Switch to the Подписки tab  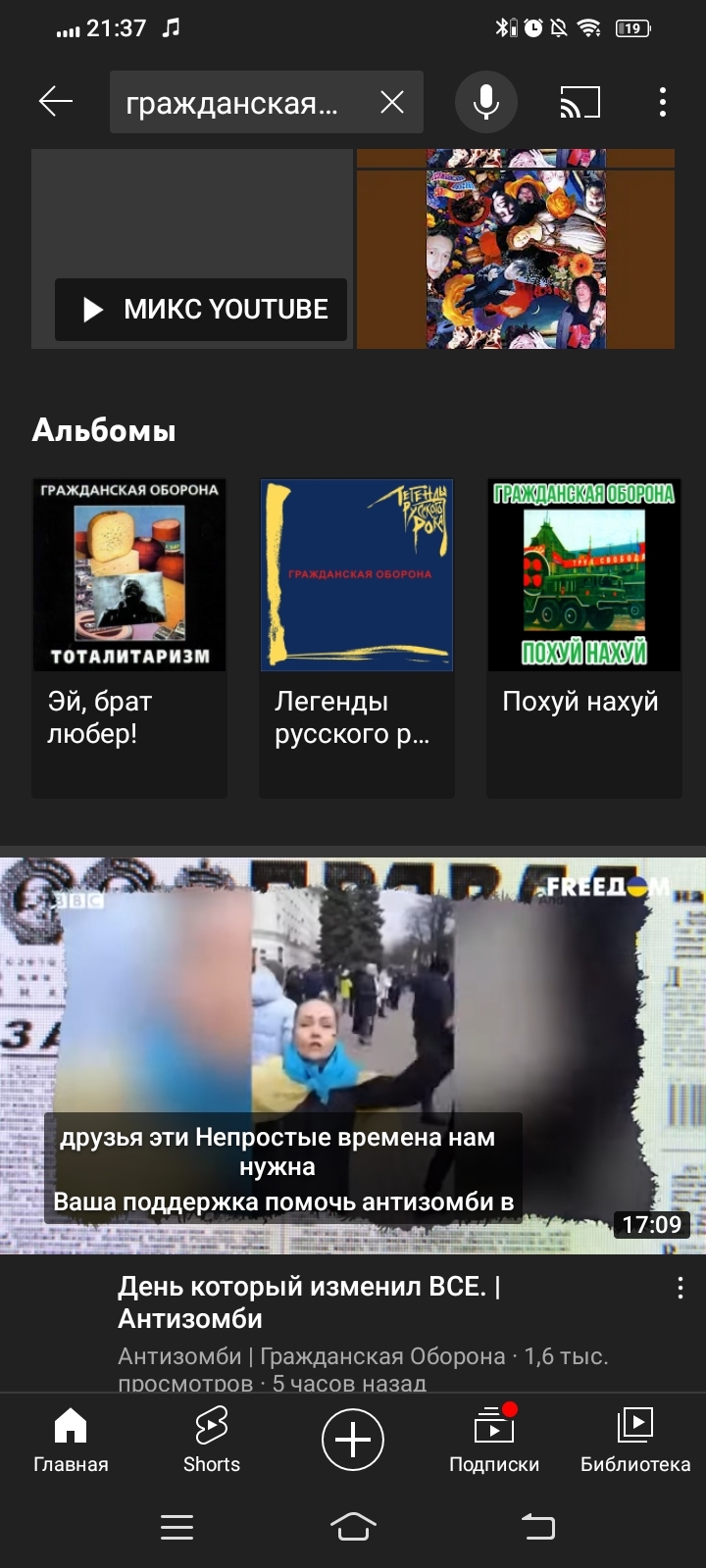tap(494, 1439)
